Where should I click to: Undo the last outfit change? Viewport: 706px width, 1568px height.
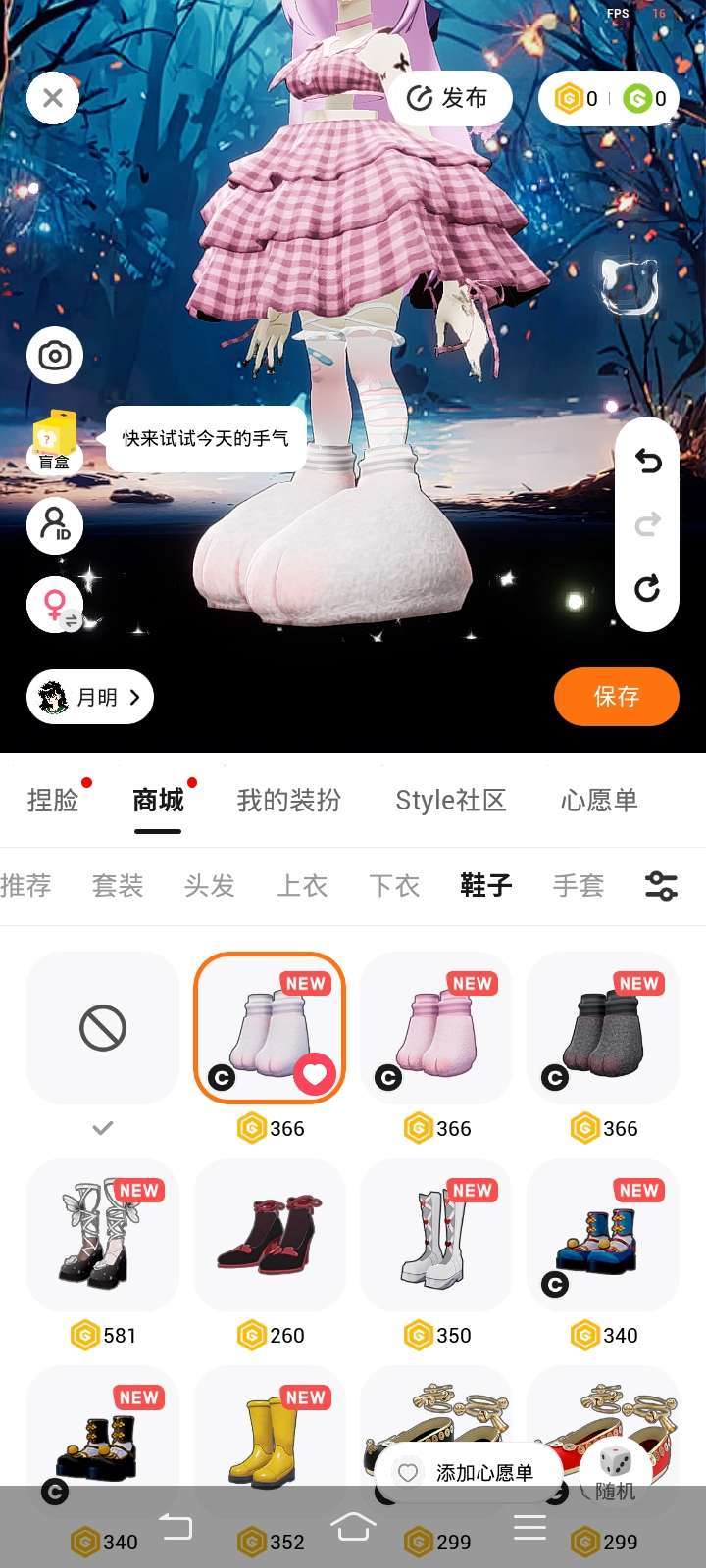click(x=647, y=461)
